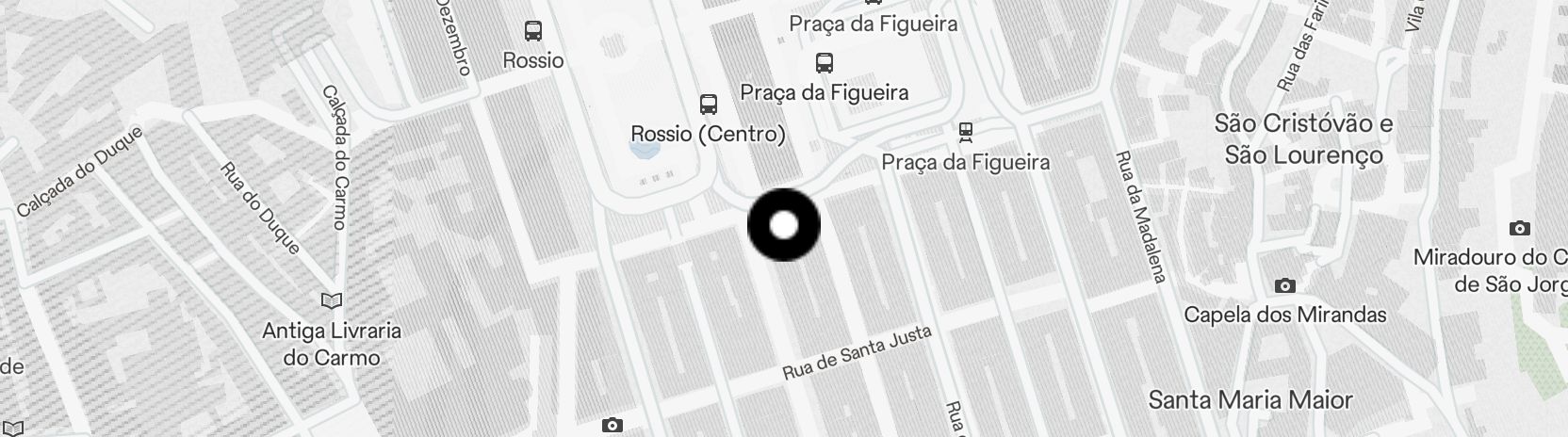Select the Miradouro viewpoint camera marker
The width and height of the screenshot is (1568, 437).
1519,228
